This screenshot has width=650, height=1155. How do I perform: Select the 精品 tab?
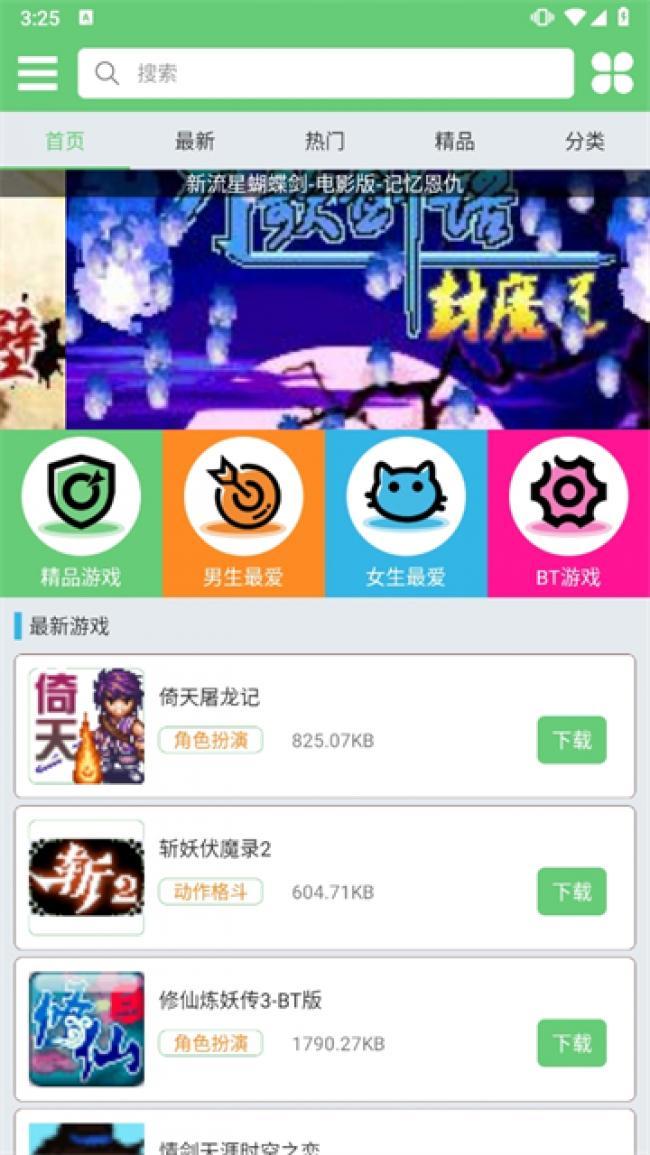click(454, 141)
